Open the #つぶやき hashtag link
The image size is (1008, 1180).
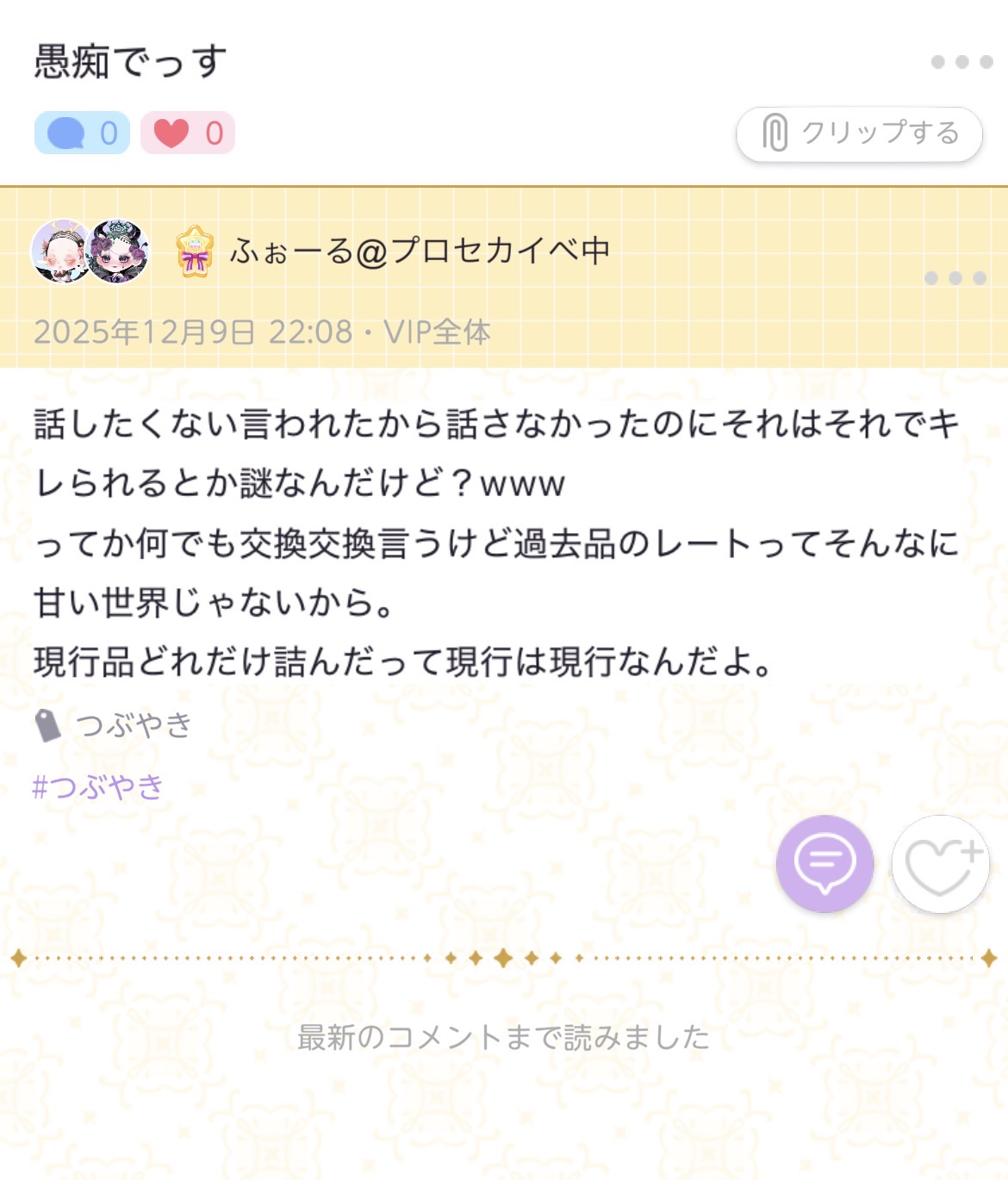98,786
